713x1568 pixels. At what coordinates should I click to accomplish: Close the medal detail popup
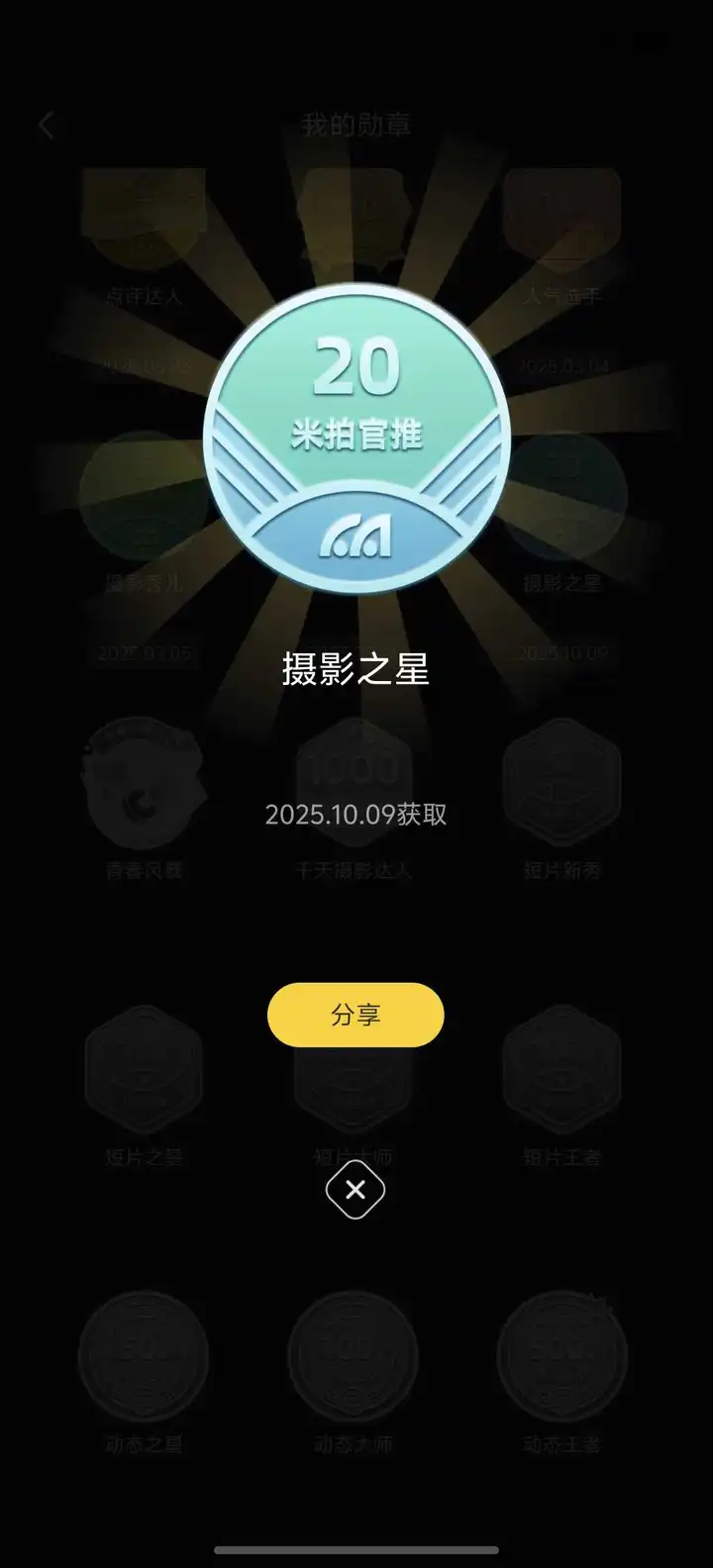tap(356, 1190)
